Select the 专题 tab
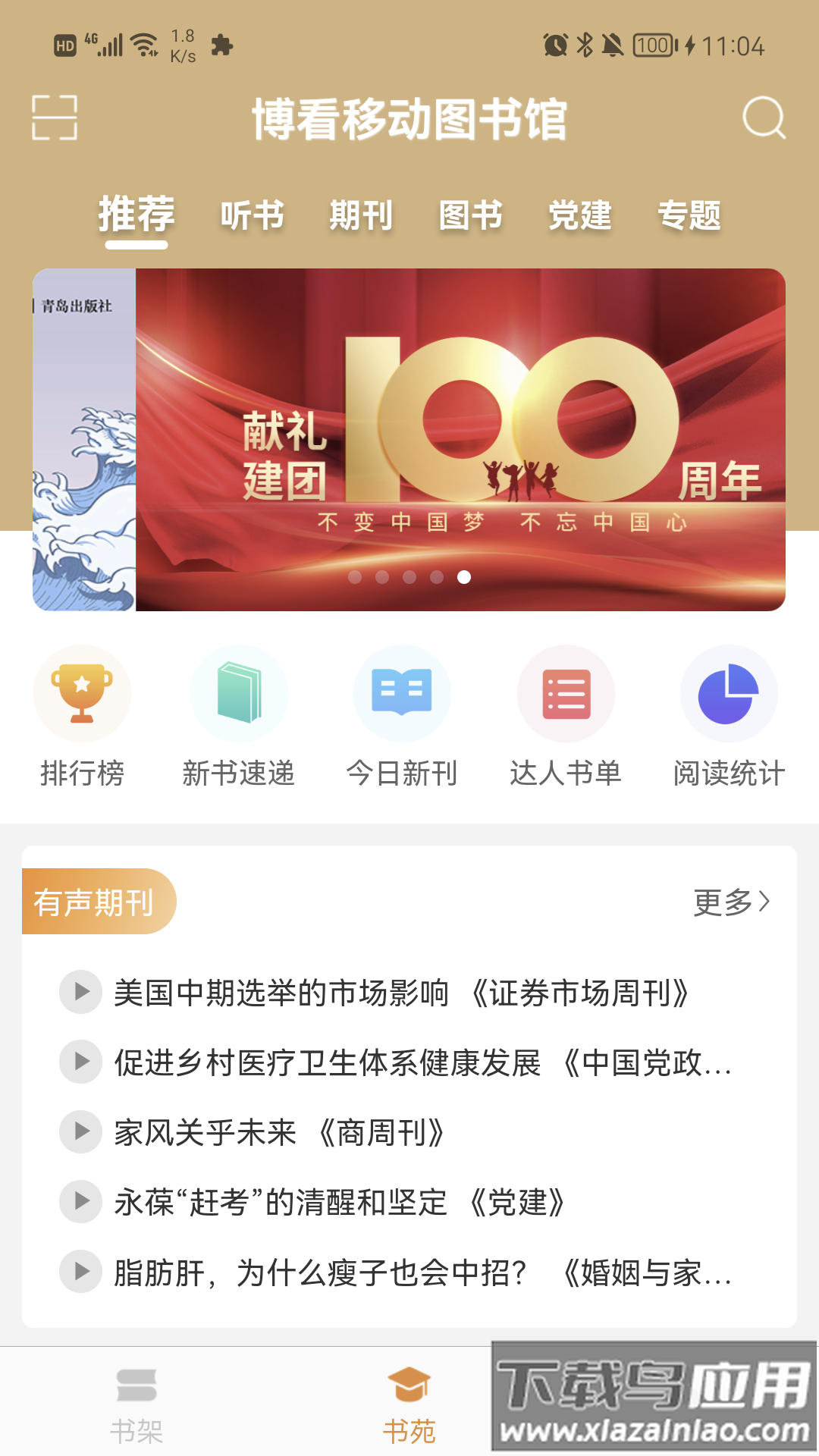This screenshot has height=1456, width=819. [692, 216]
